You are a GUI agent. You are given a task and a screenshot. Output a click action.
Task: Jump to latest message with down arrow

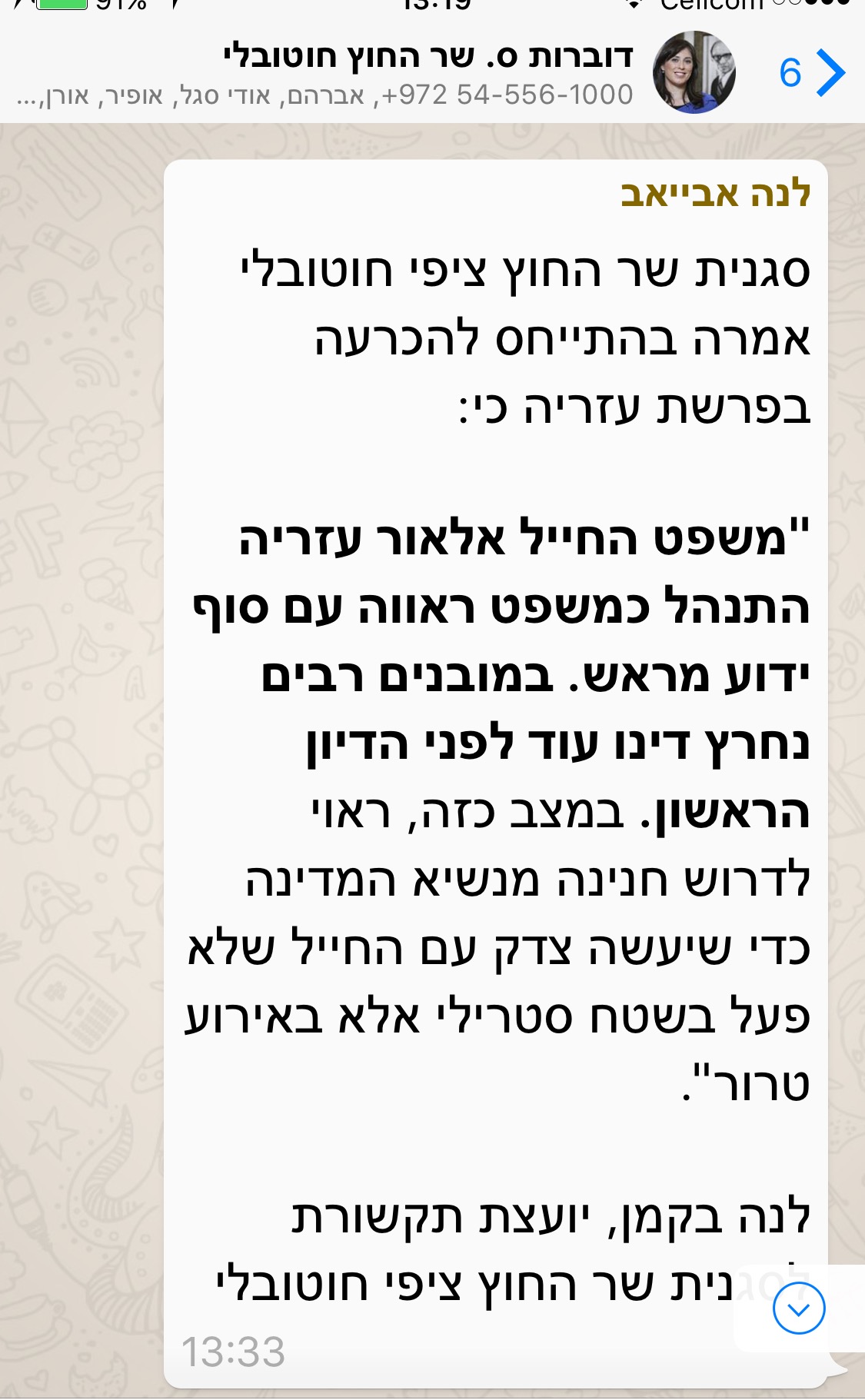[x=799, y=1308]
